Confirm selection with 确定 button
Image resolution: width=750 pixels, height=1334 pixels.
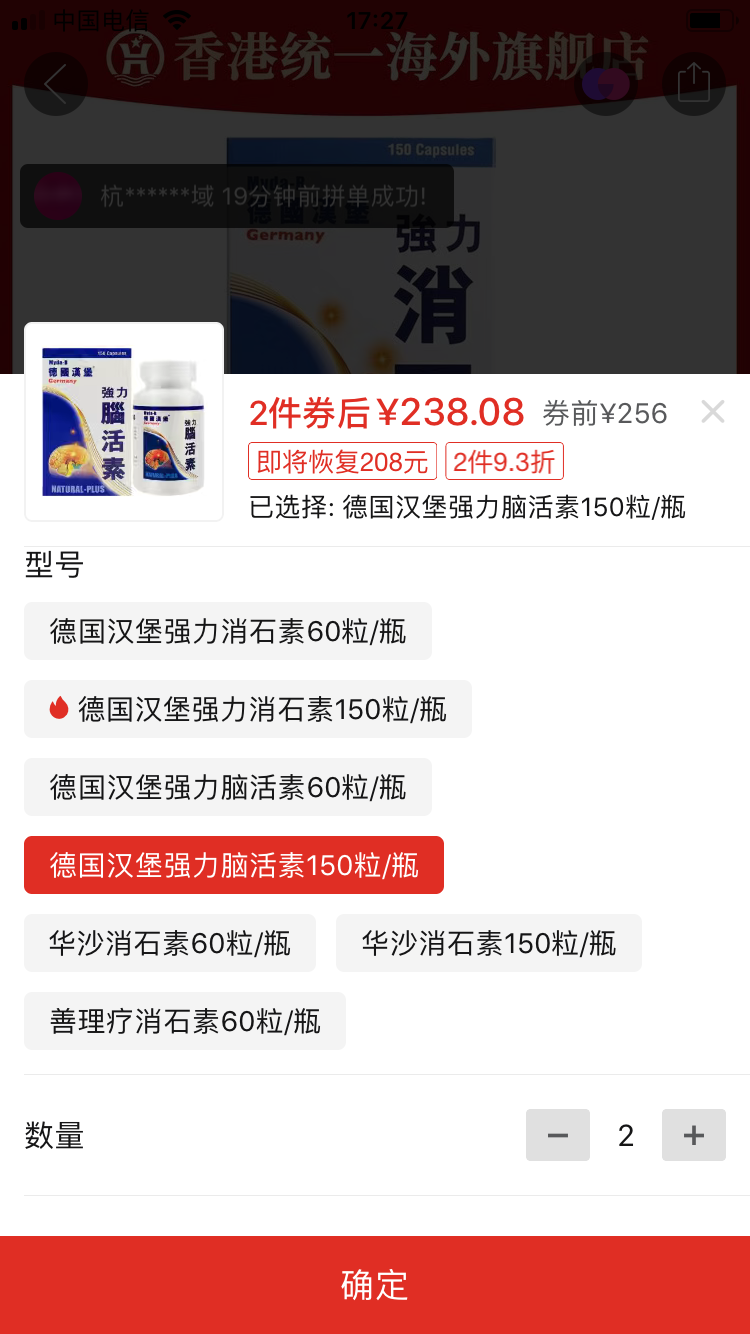[375, 1285]
